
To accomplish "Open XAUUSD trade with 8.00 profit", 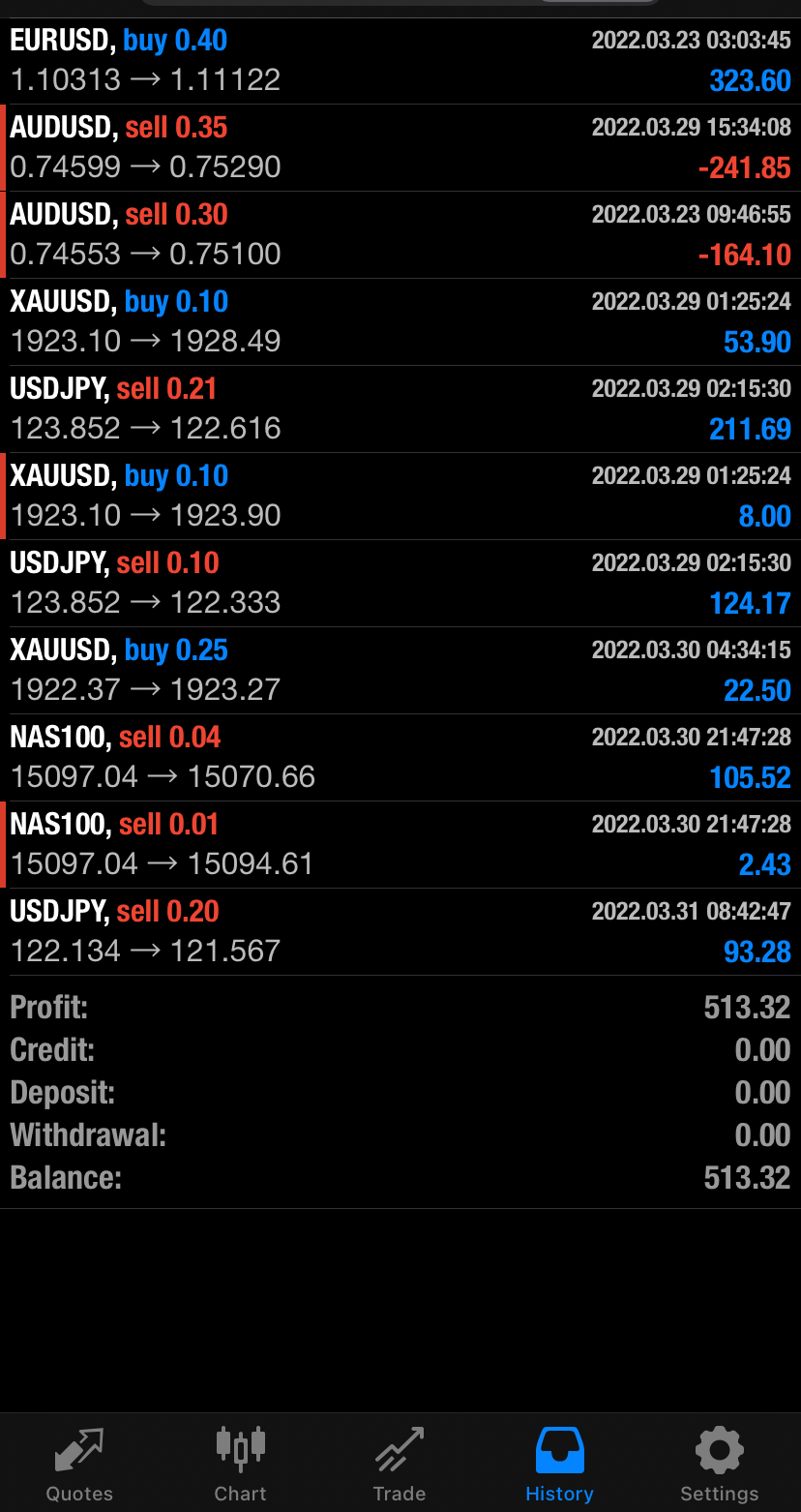I will point(400,496).
